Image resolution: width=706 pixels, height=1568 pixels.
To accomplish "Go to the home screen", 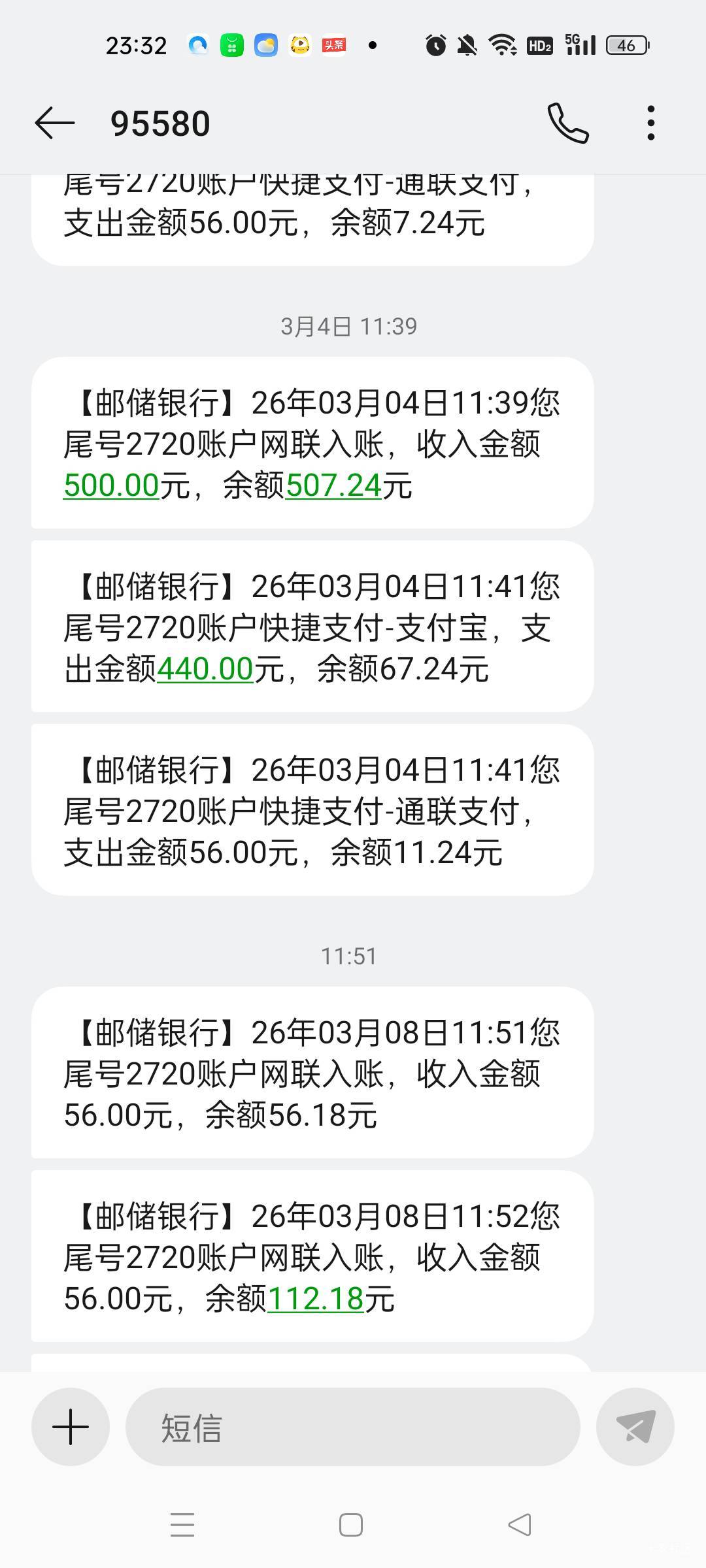I will (x=351, y=1525).
